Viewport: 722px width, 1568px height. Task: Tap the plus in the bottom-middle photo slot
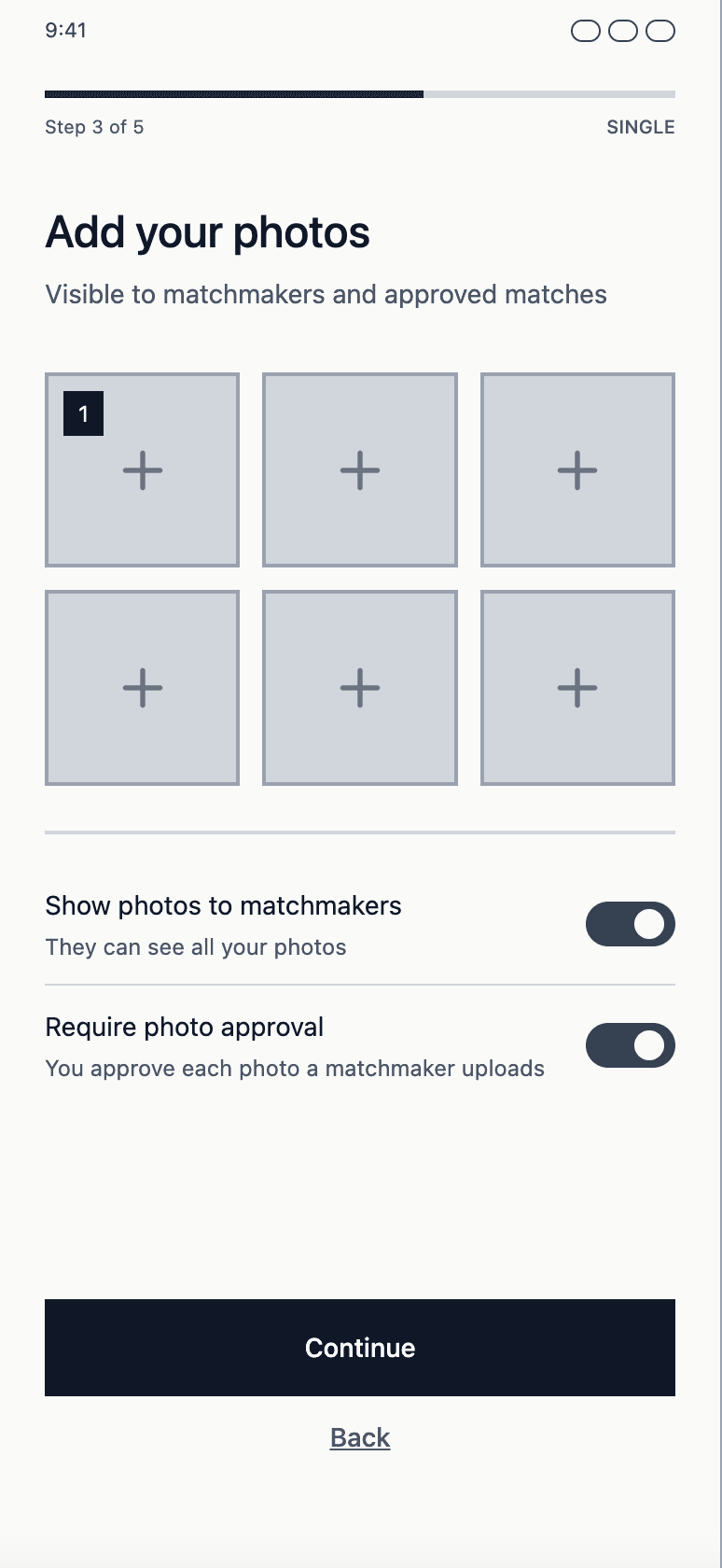click(359, 688)
